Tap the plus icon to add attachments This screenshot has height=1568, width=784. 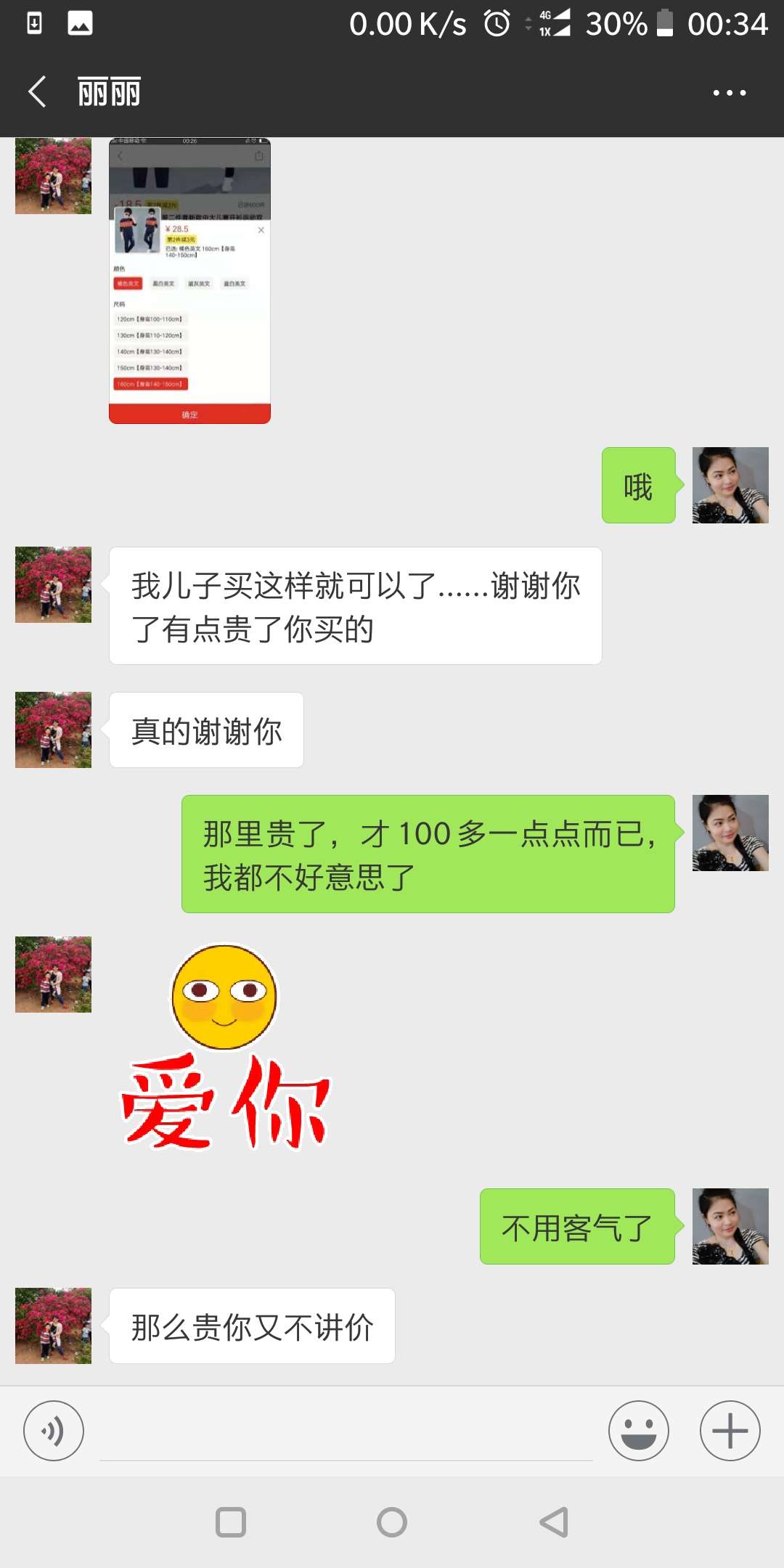click(x=729, y=1432)
